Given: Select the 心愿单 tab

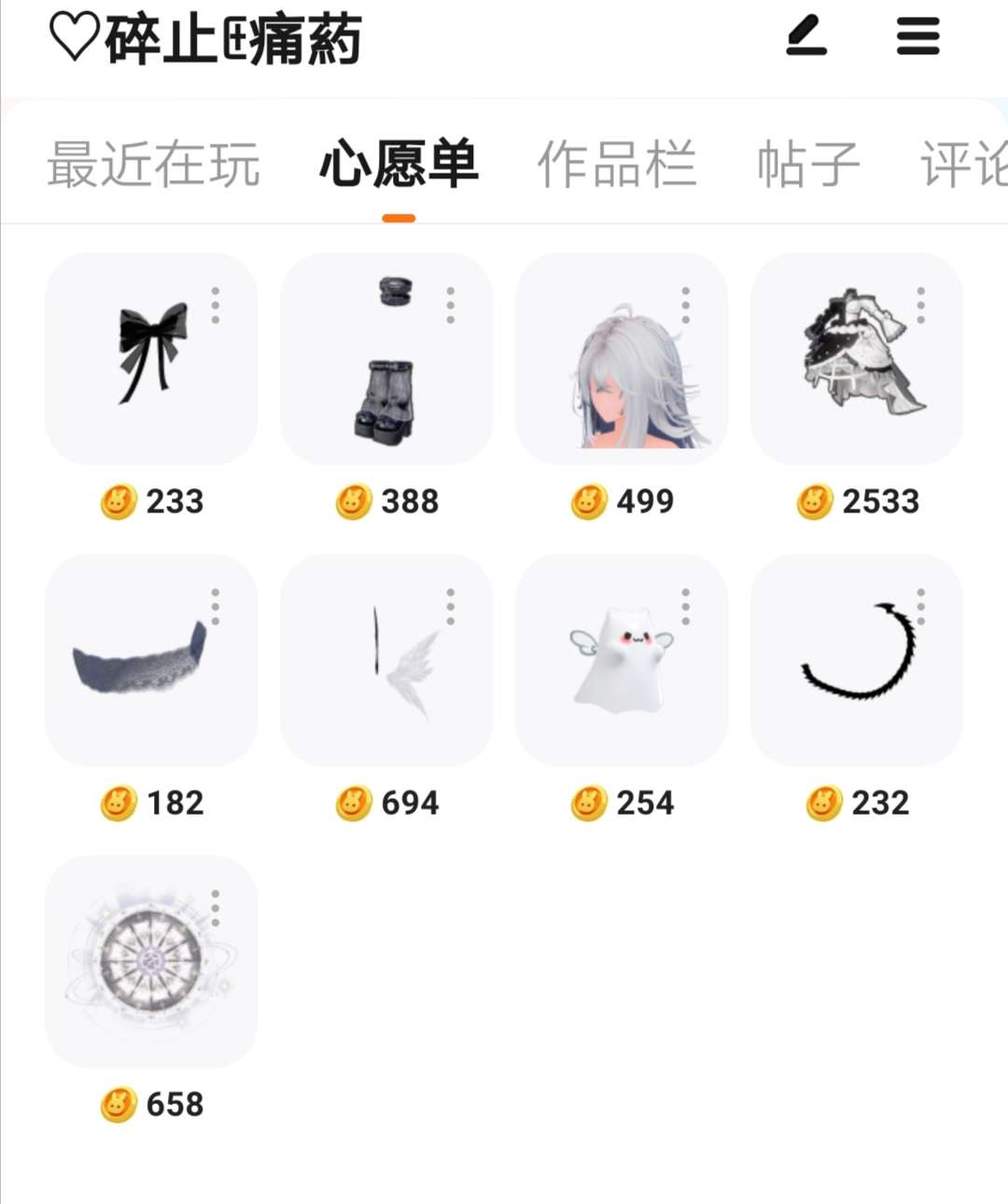Looking at the screenshot, I should point(399,164).
